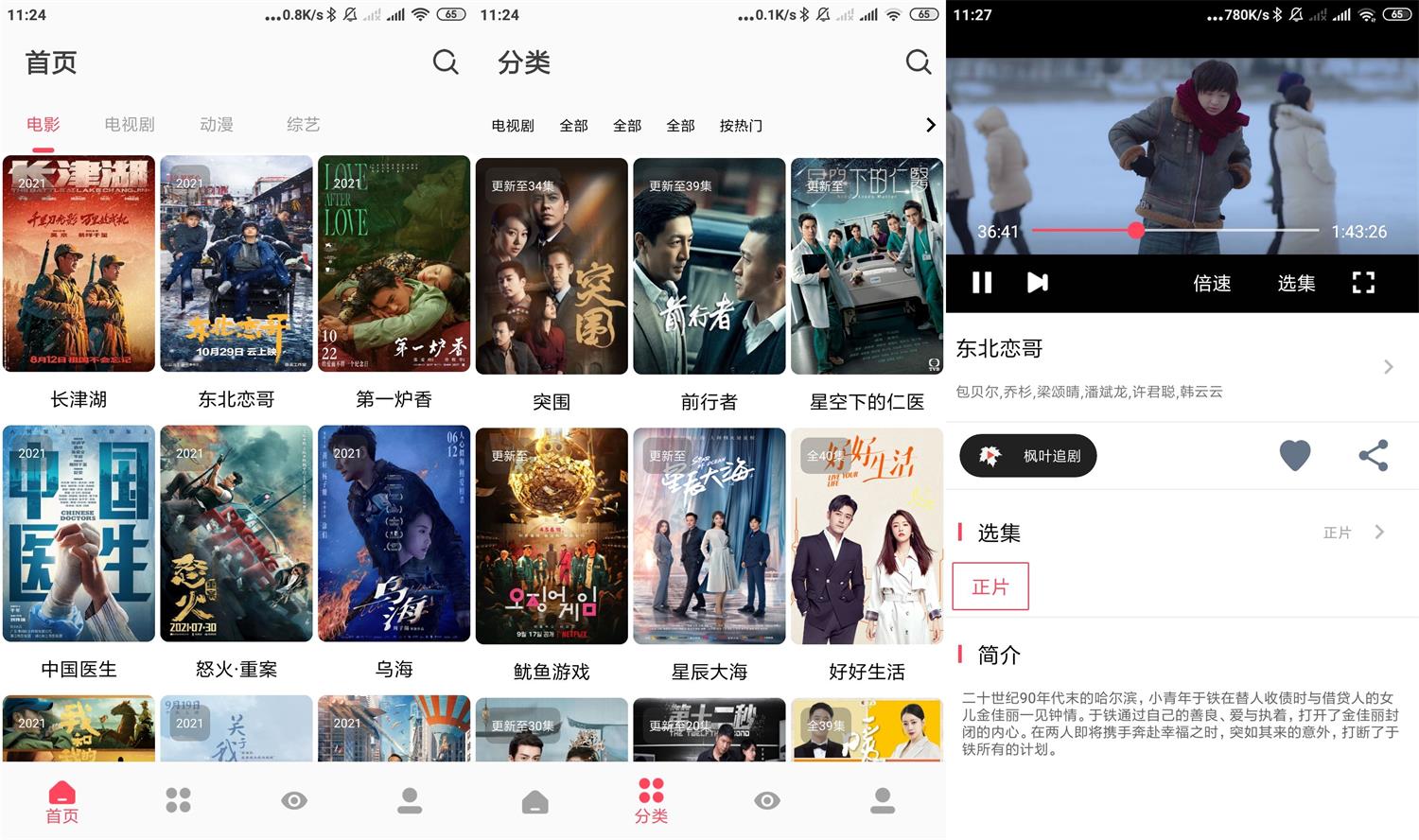Tap the 枫叶追剧 button
Image resolution: width=1419 pixels, height=840 pixels.
[x=1028, y=456]
